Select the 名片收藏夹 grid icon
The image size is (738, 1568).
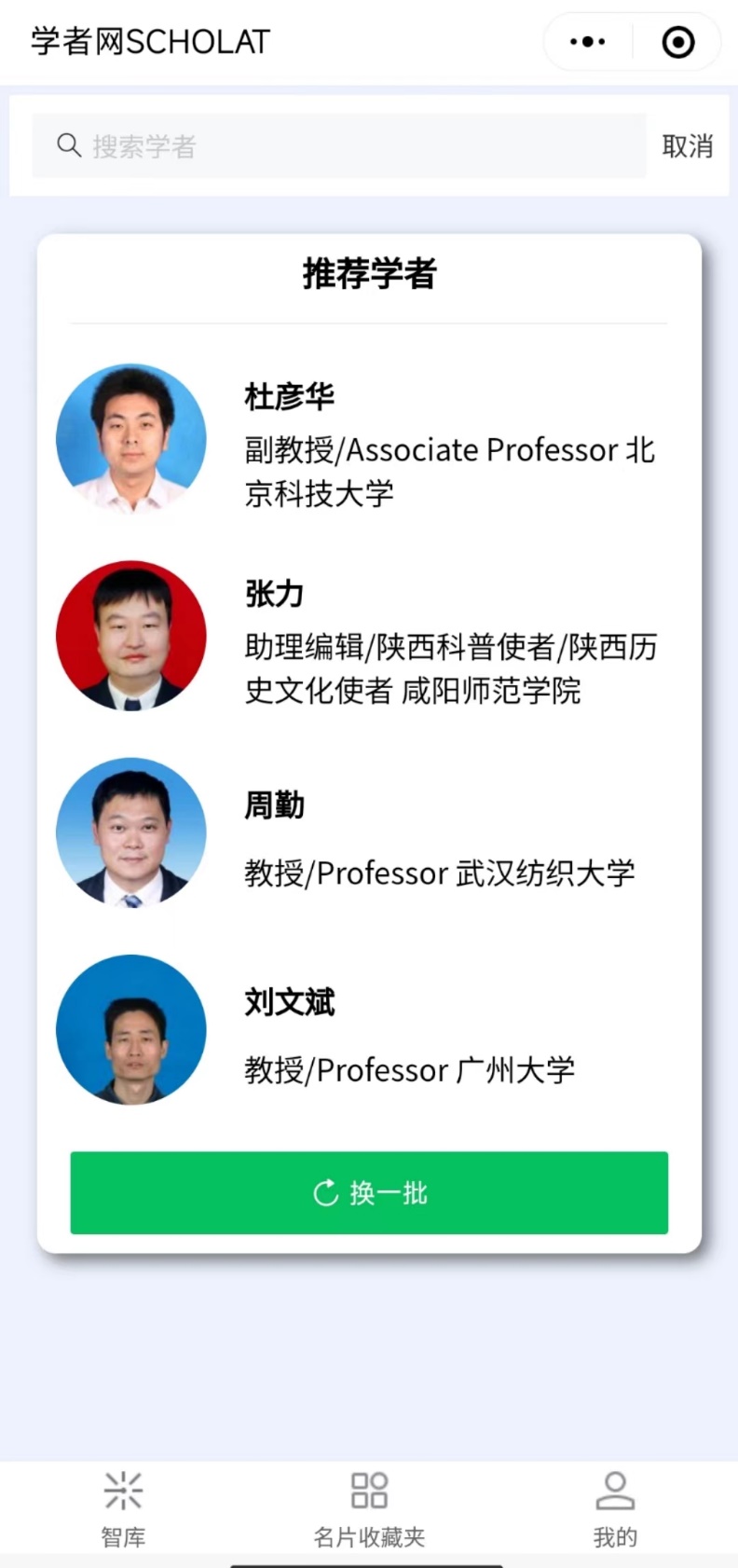pyautogui.click(x=369, y=1492)
